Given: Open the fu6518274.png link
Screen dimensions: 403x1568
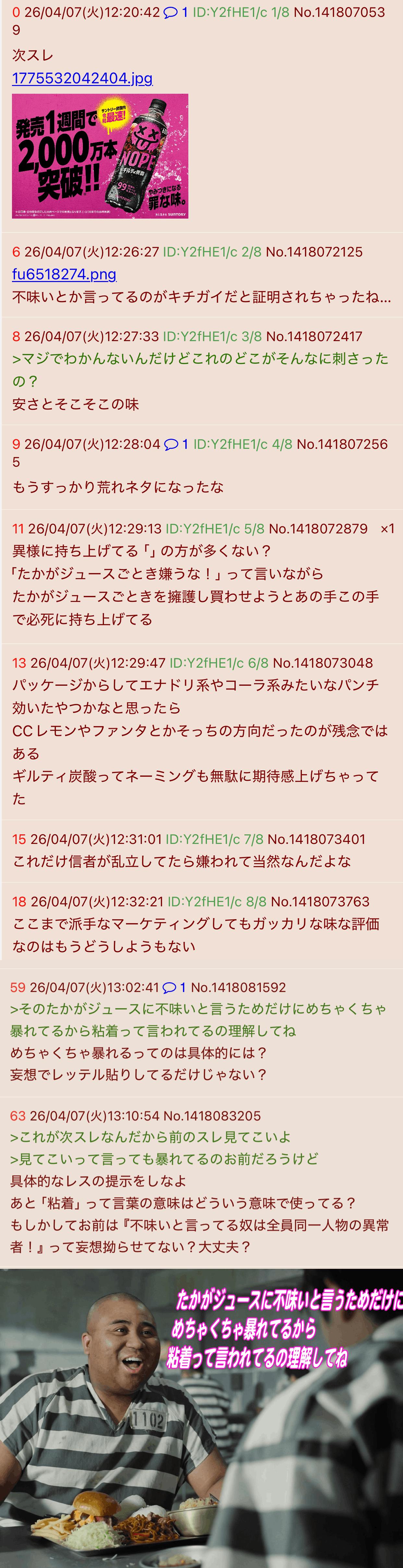Looking at the screenshot, I should pos(64,274).
